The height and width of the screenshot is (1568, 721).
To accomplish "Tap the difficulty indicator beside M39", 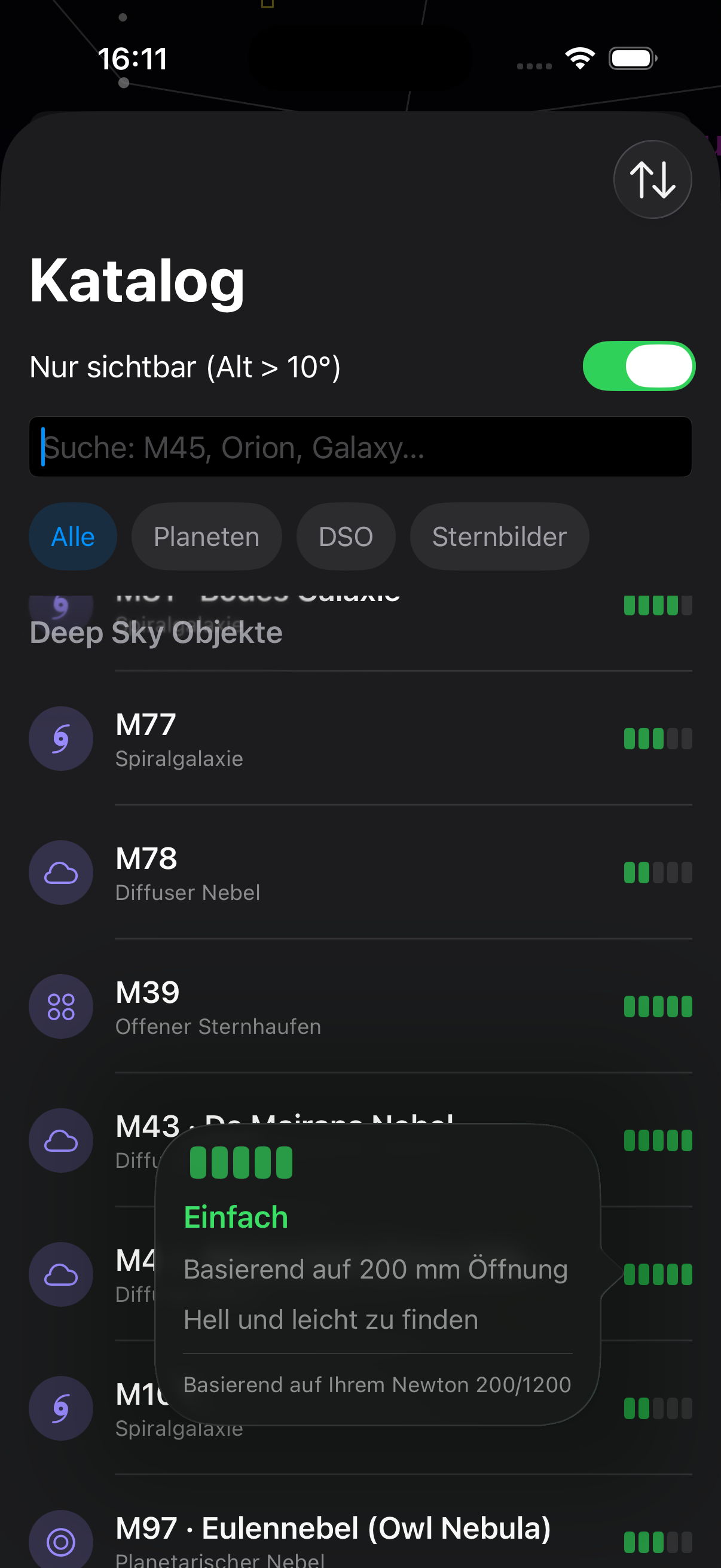I will 657,1007.
